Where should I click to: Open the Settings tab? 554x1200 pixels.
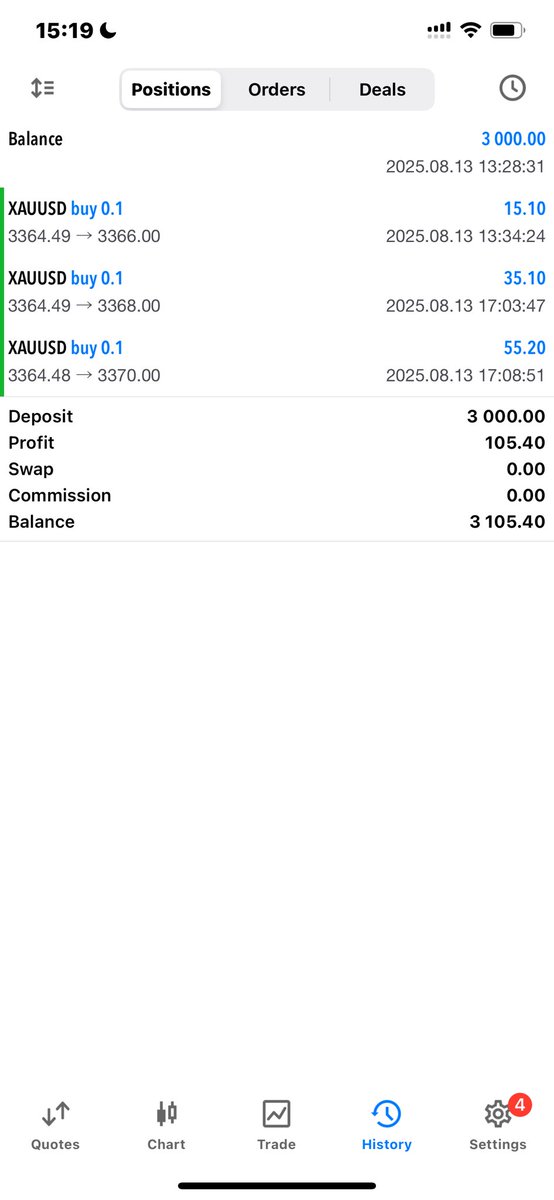click(498, 1126)
